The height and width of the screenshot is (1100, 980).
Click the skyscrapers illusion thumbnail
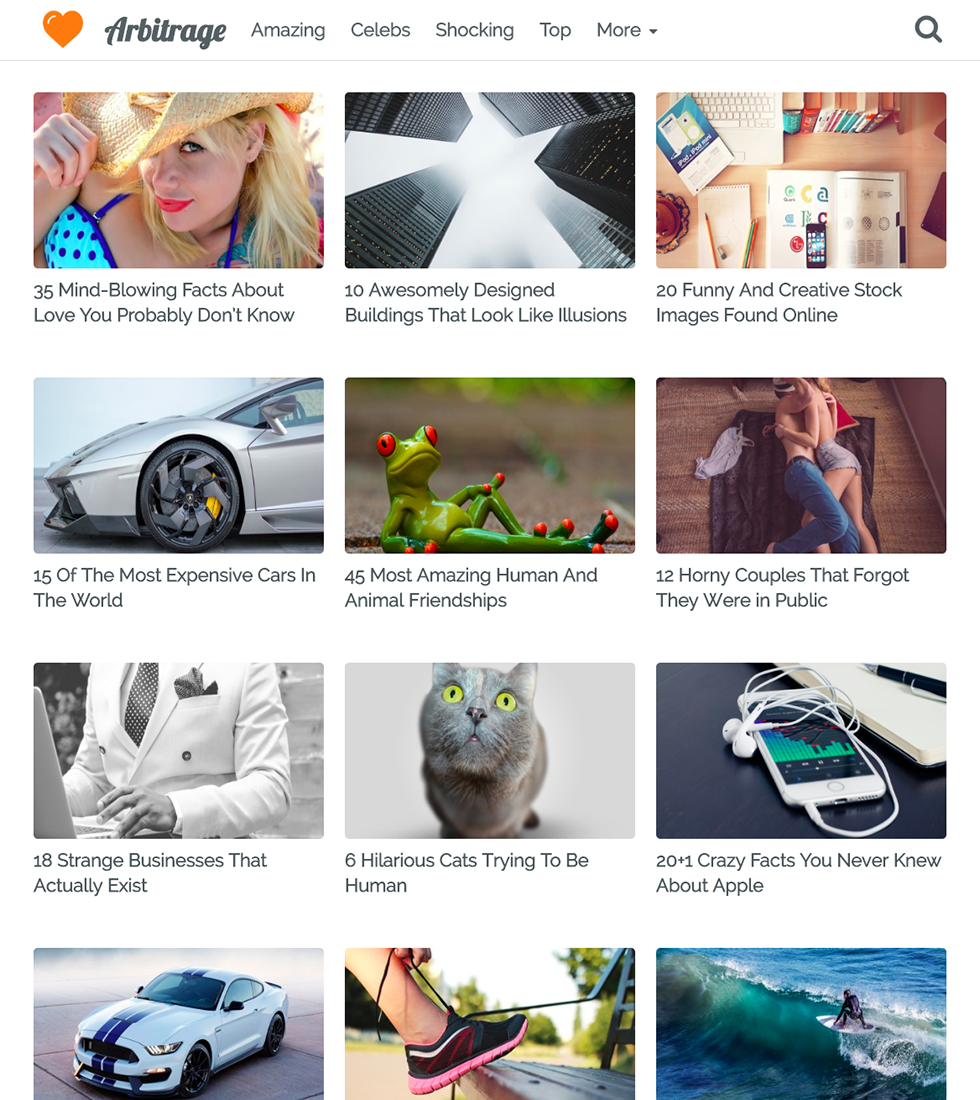click(x=489, y=180)
